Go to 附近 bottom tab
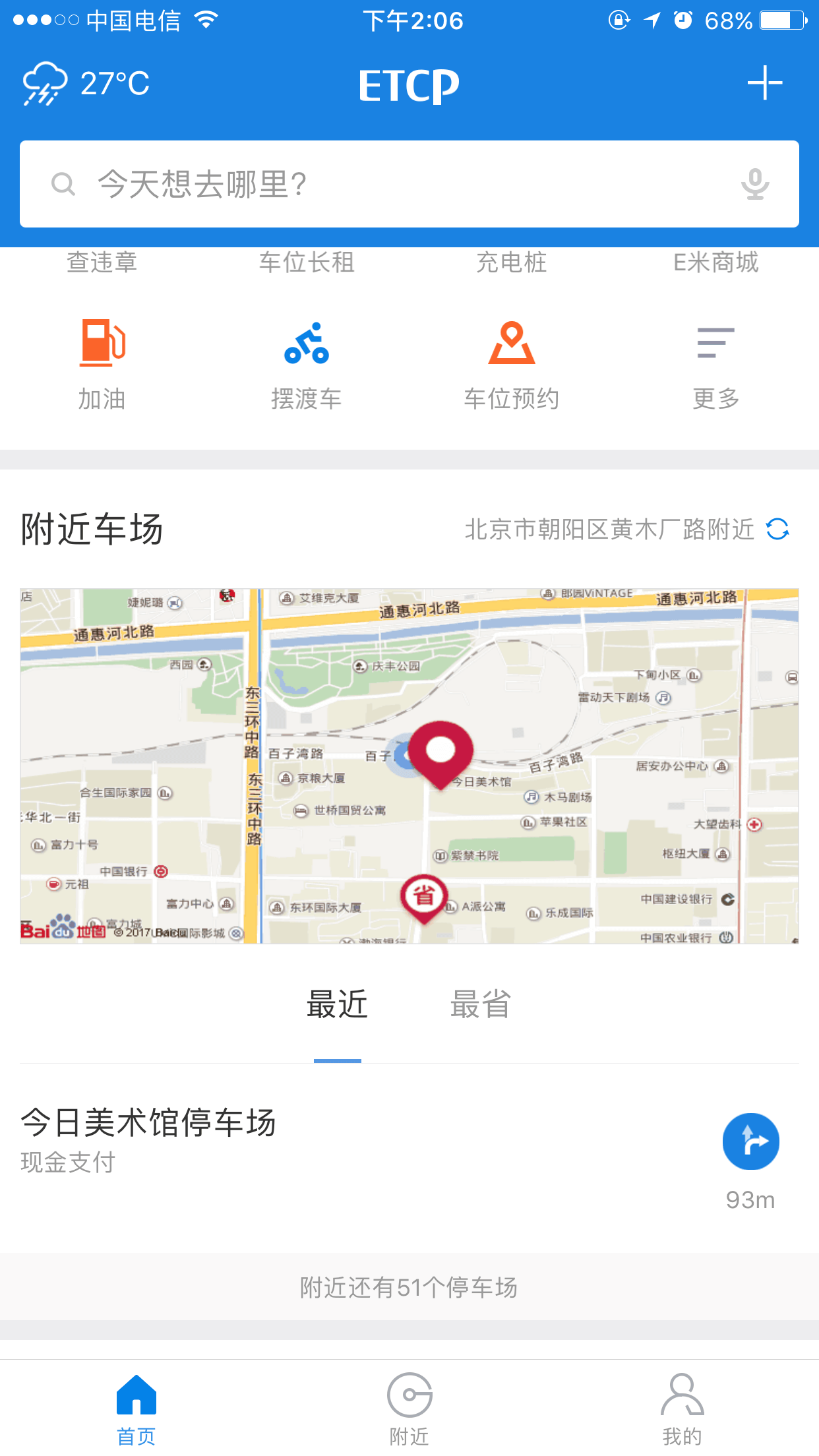This screenshot has width=819, height=1456. pyautogui.click(x=409, y=1409)
